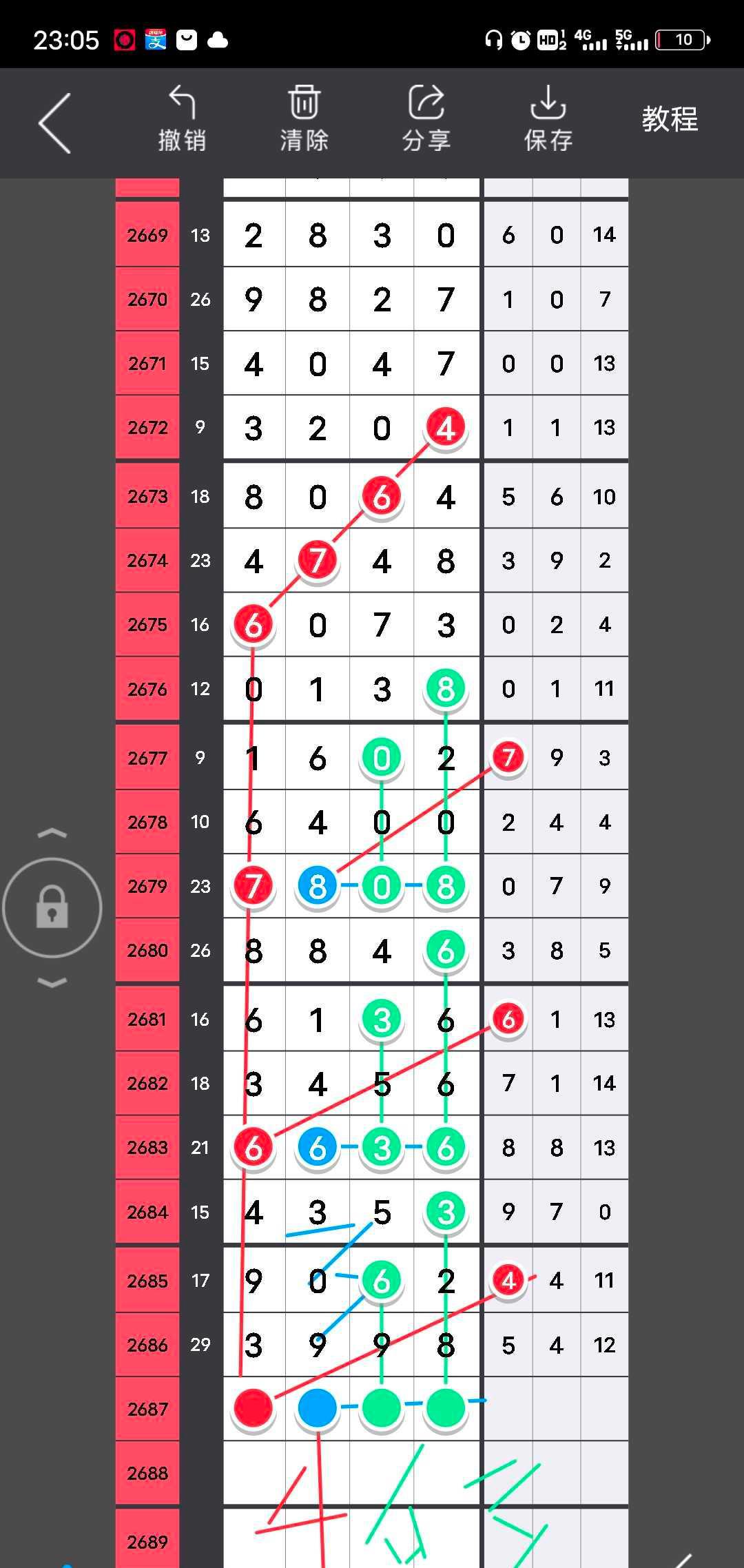Screen dimensions: 744x1568
Task: Tap the down chevron below the lock
Action: [x=52, y=982]
